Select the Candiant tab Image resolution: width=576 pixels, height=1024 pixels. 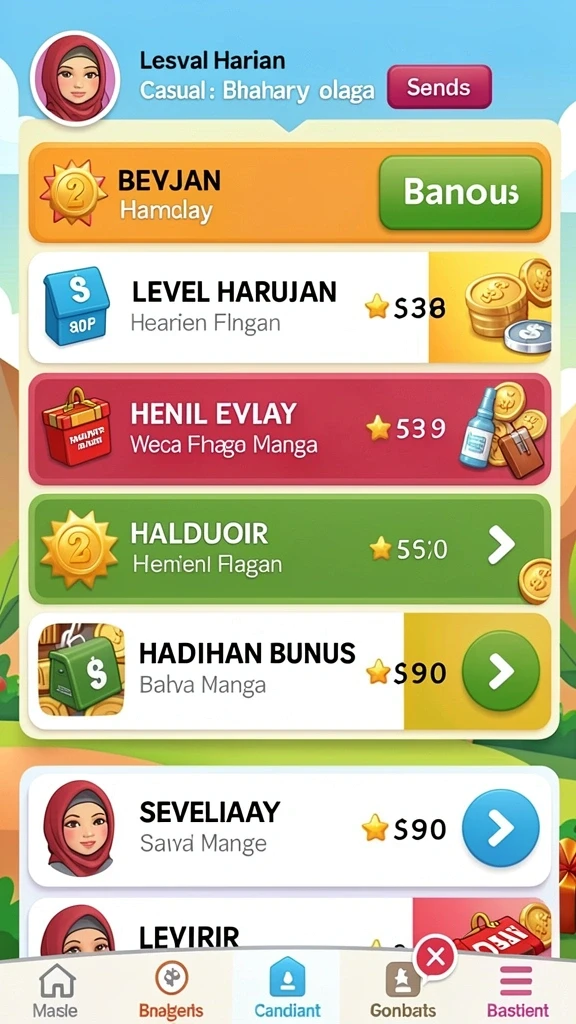coord(287,991)
